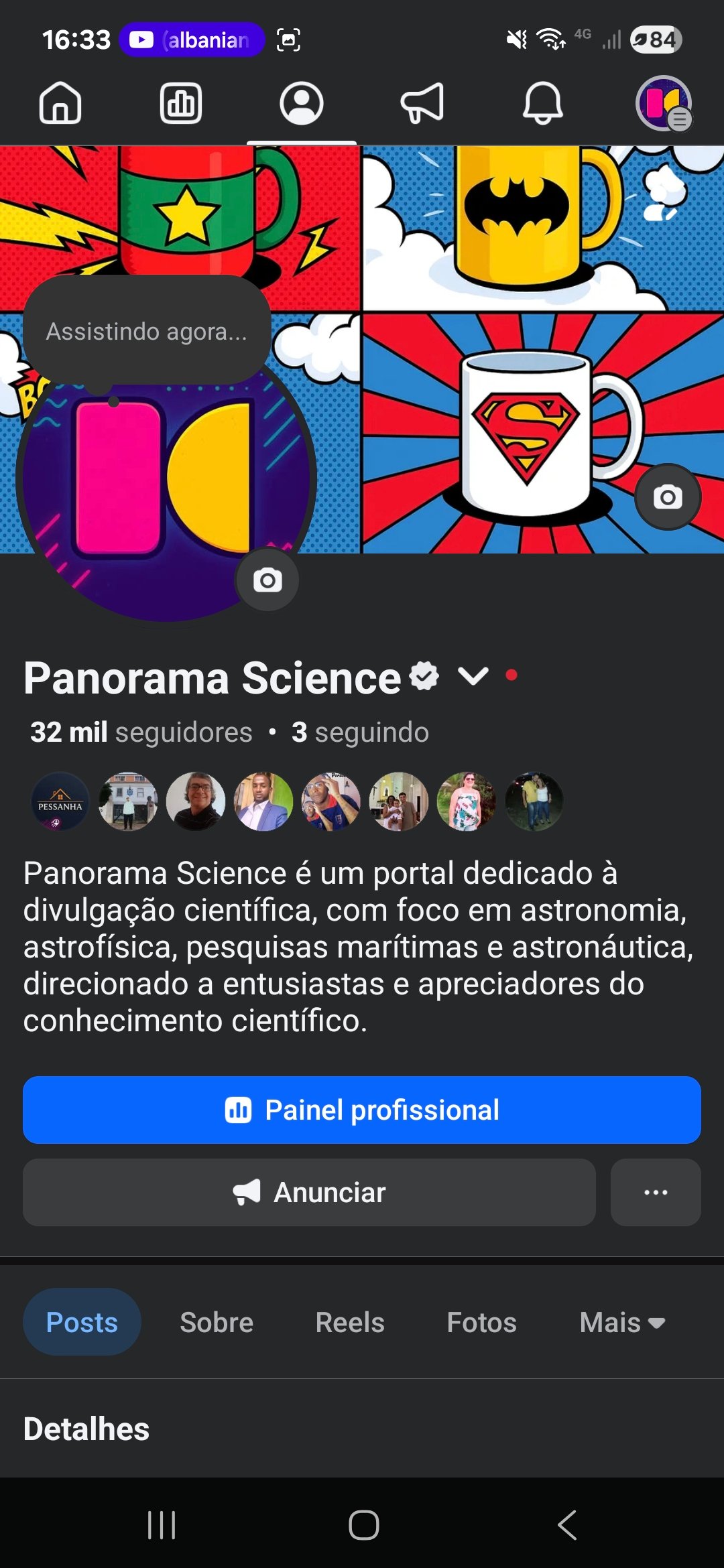Expand the Mais dropdown
The height and width of the screenshot is (1568, 724).
click(x=622, y=1322)
